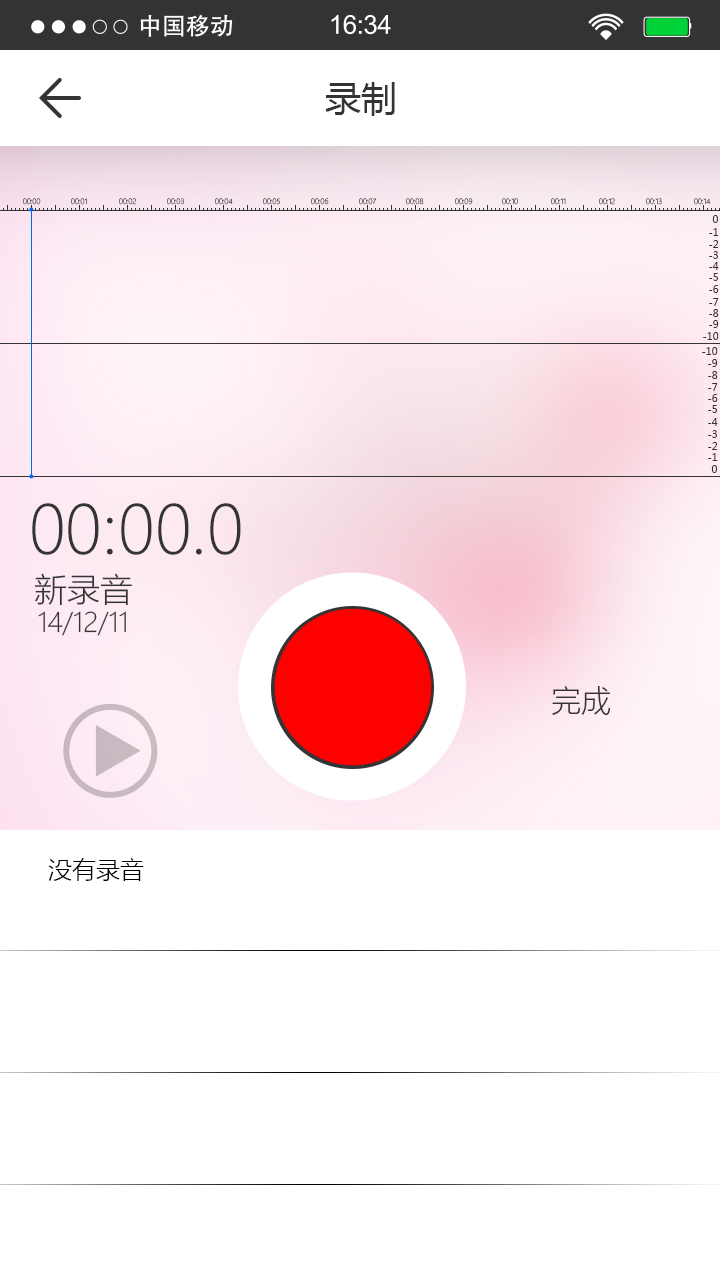Start recording with the red button

point(352,687)
